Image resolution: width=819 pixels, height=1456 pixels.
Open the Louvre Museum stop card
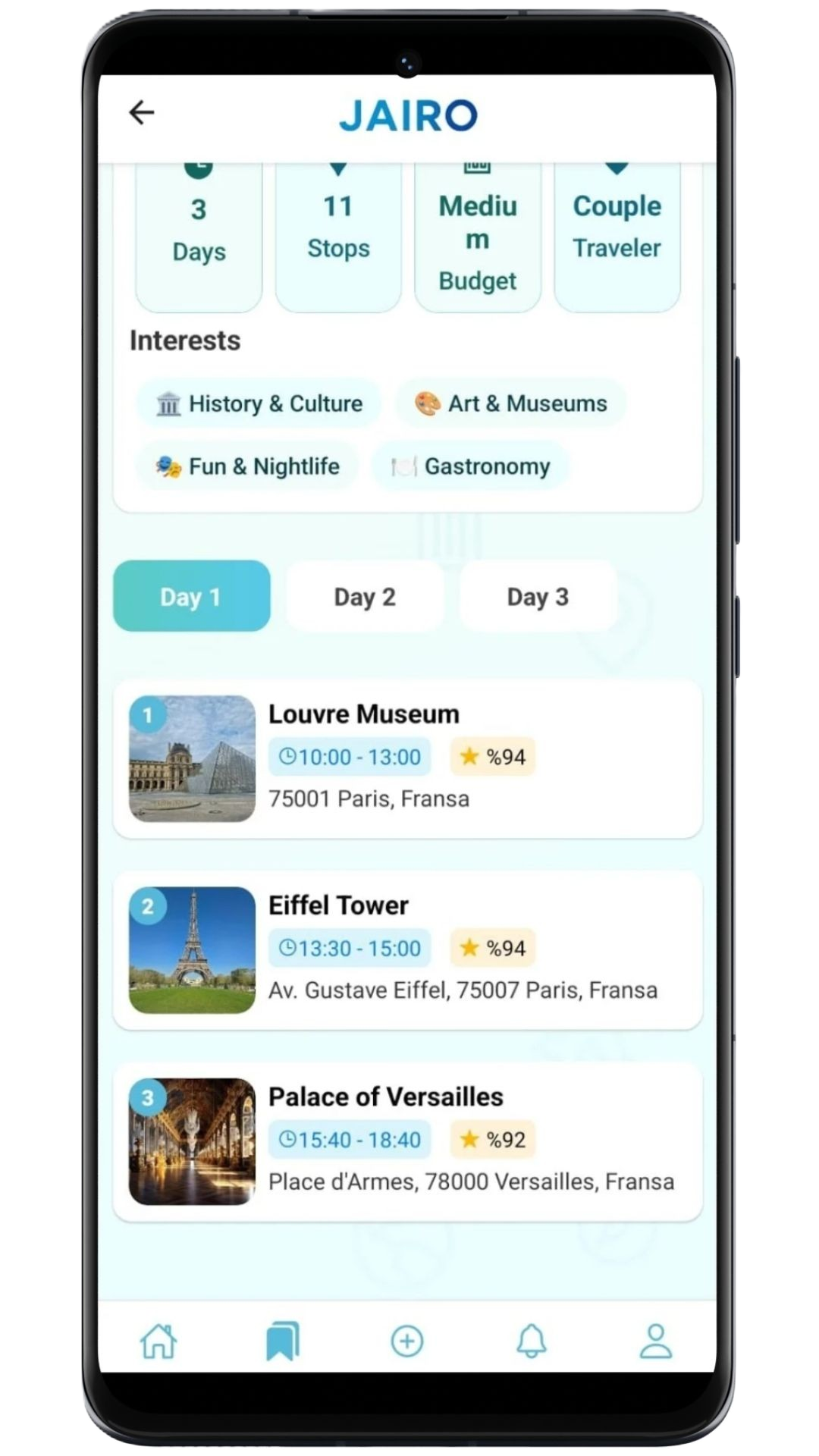coord(407,758)
